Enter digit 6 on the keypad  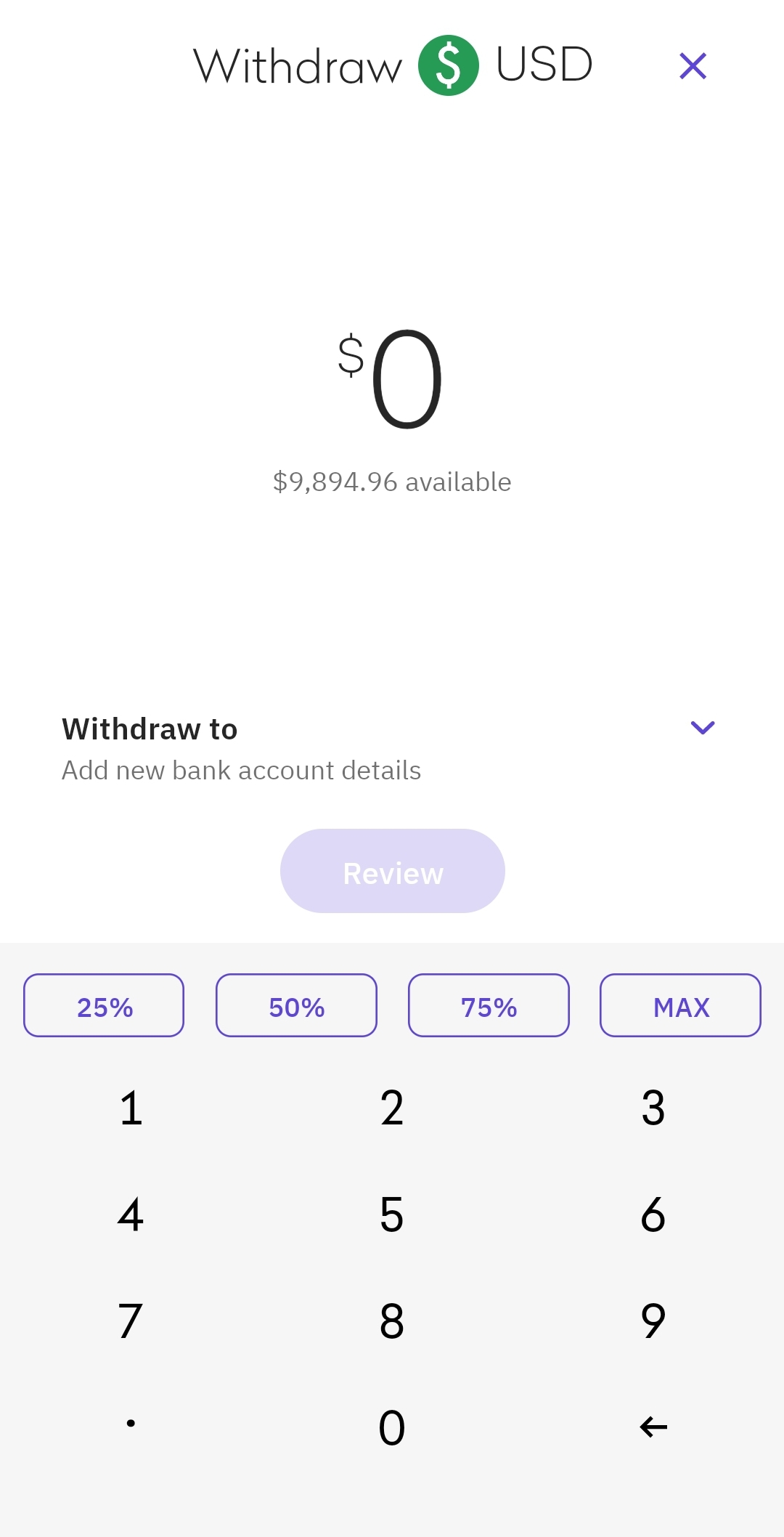pos(653,1214)
